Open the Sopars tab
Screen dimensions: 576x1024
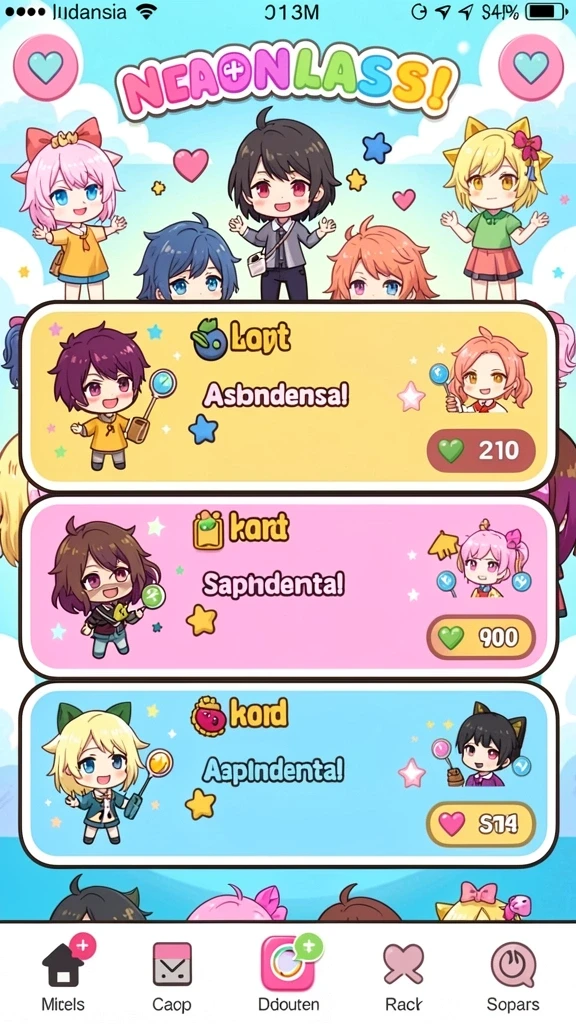click(x=513, y=974)
